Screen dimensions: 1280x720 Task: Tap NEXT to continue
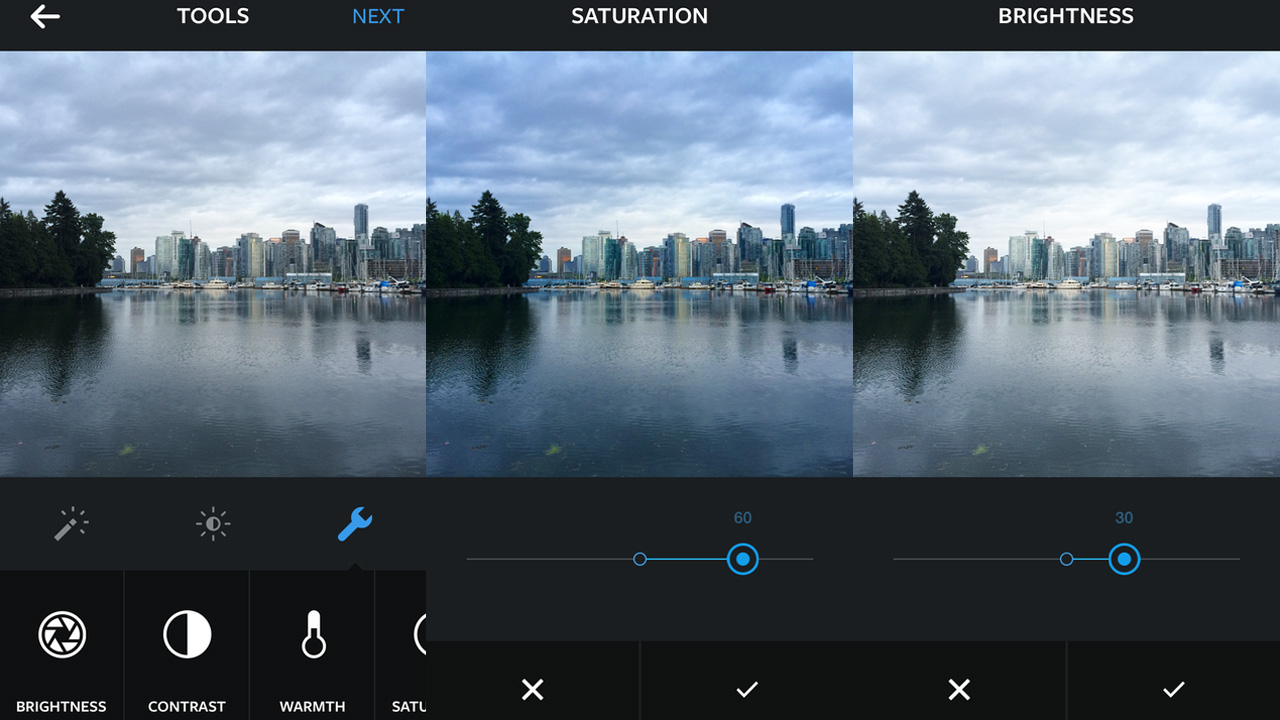tap(378, 17)
